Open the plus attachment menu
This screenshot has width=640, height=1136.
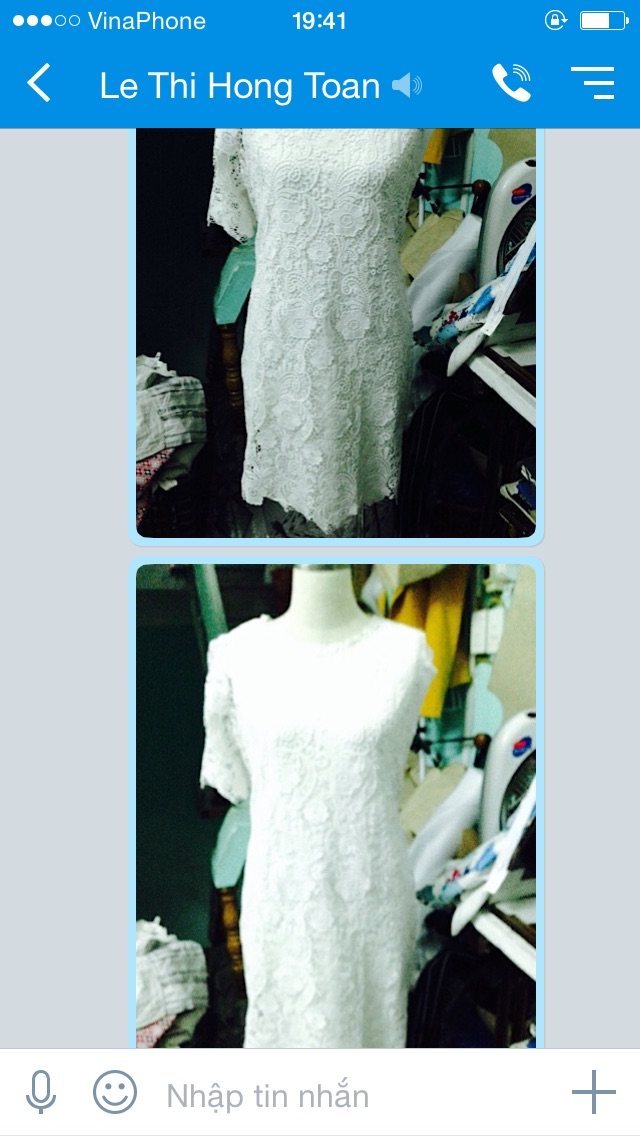coord(593,1093)
